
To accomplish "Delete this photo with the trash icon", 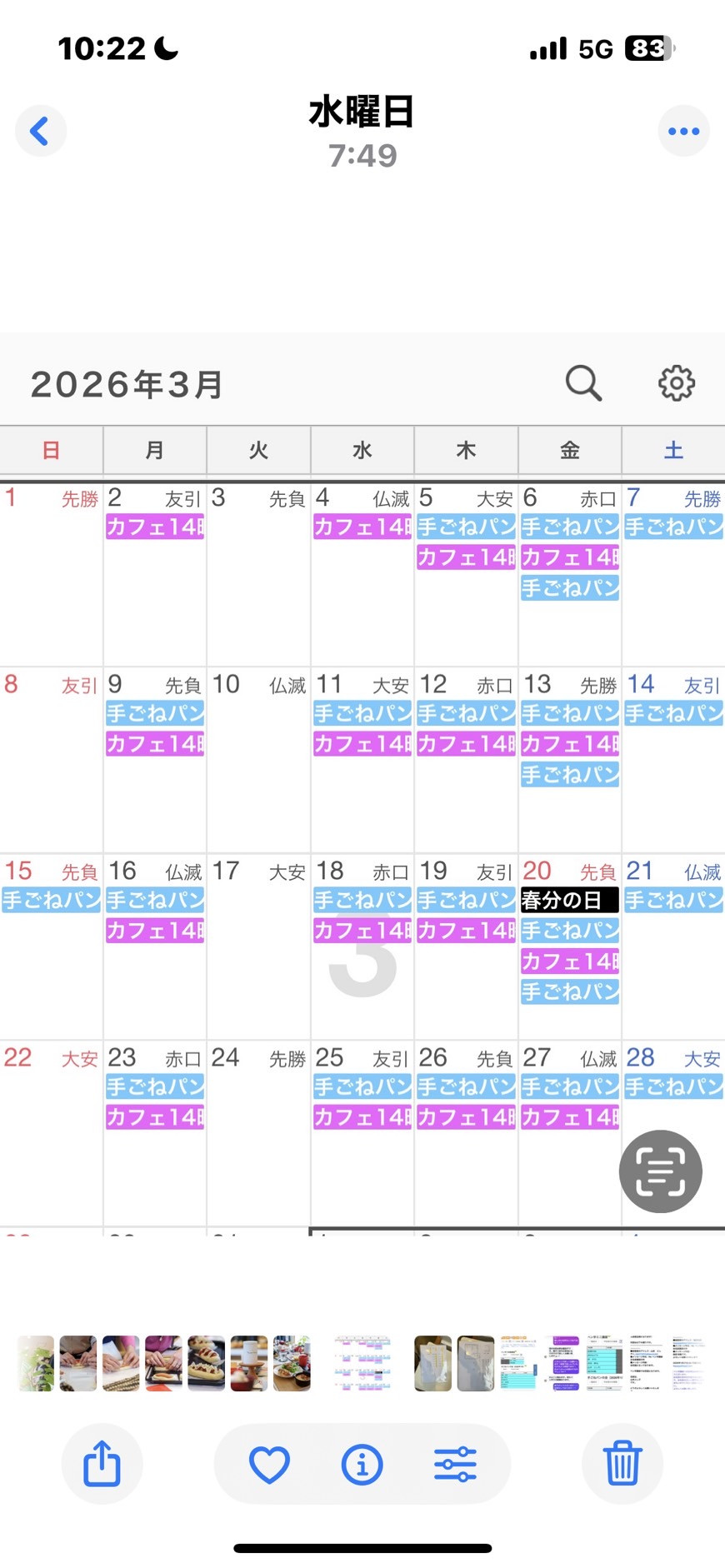I will [622, 1464].
